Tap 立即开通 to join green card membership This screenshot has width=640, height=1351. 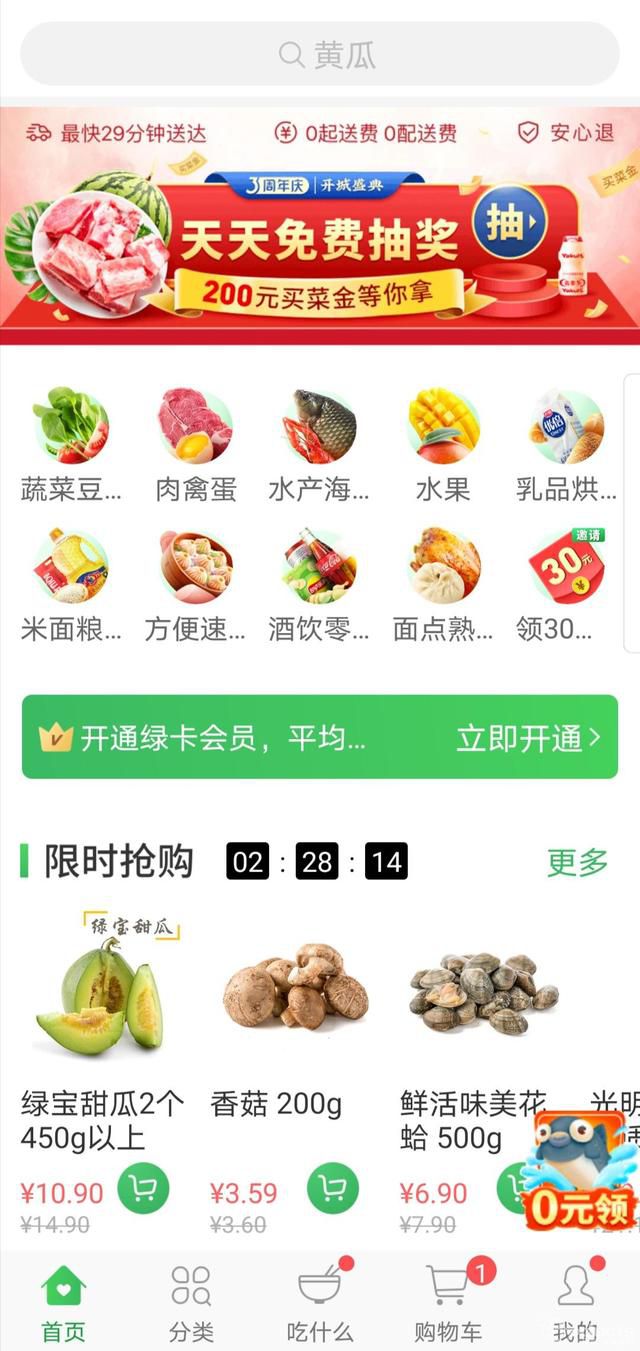pyautogui.click(x=528, y=738)
